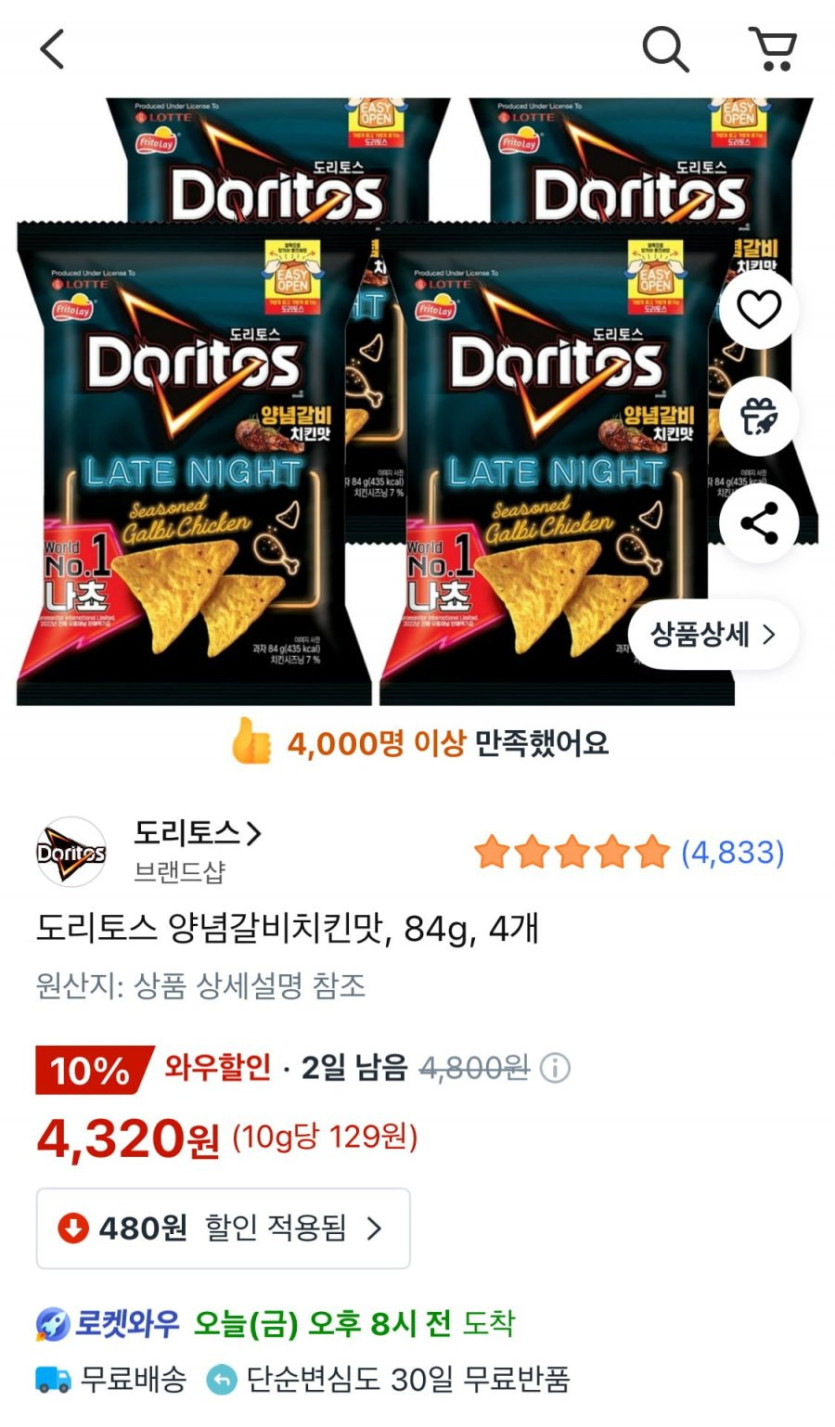Open search from the magnifier icon
The image size is (835, 1427).
[665, 48]
